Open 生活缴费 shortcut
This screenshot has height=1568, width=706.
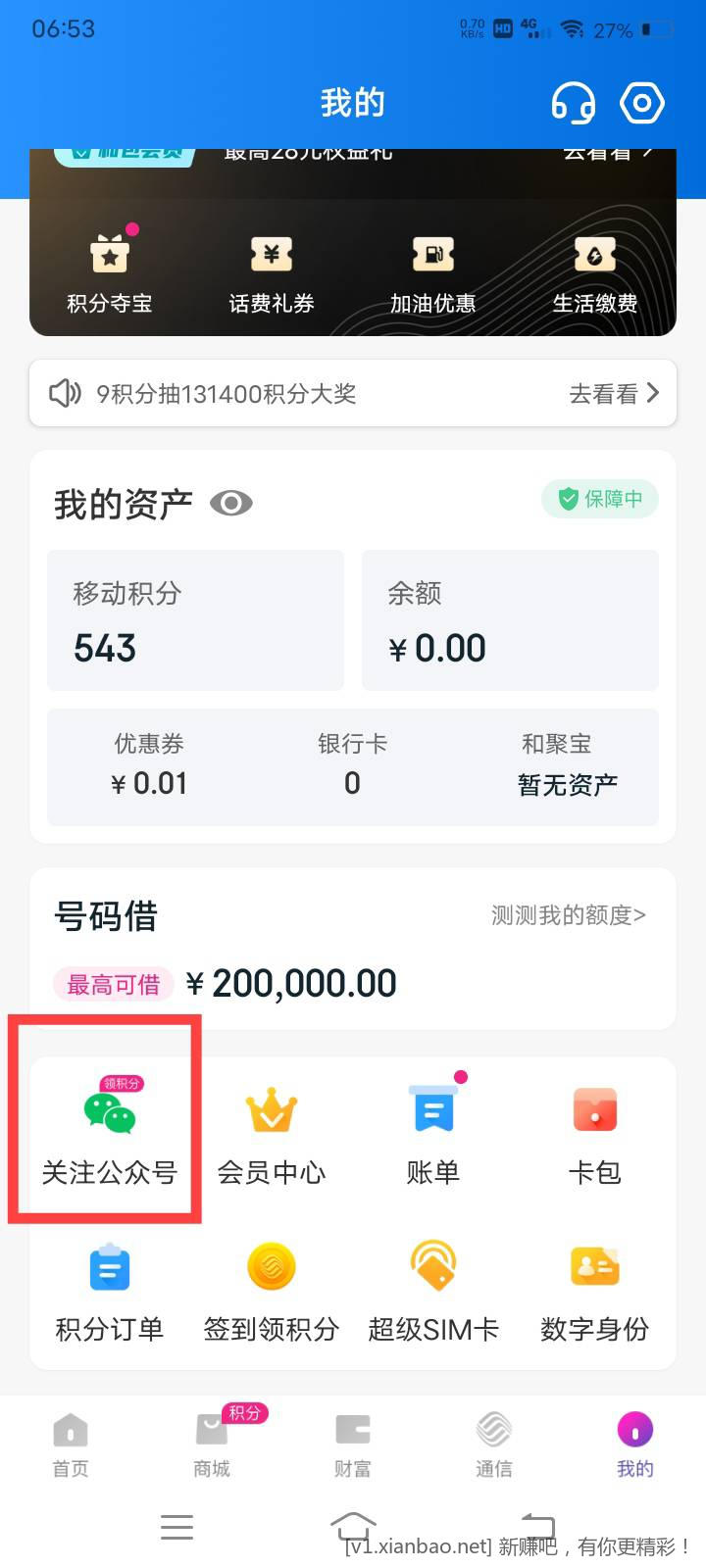595,273
